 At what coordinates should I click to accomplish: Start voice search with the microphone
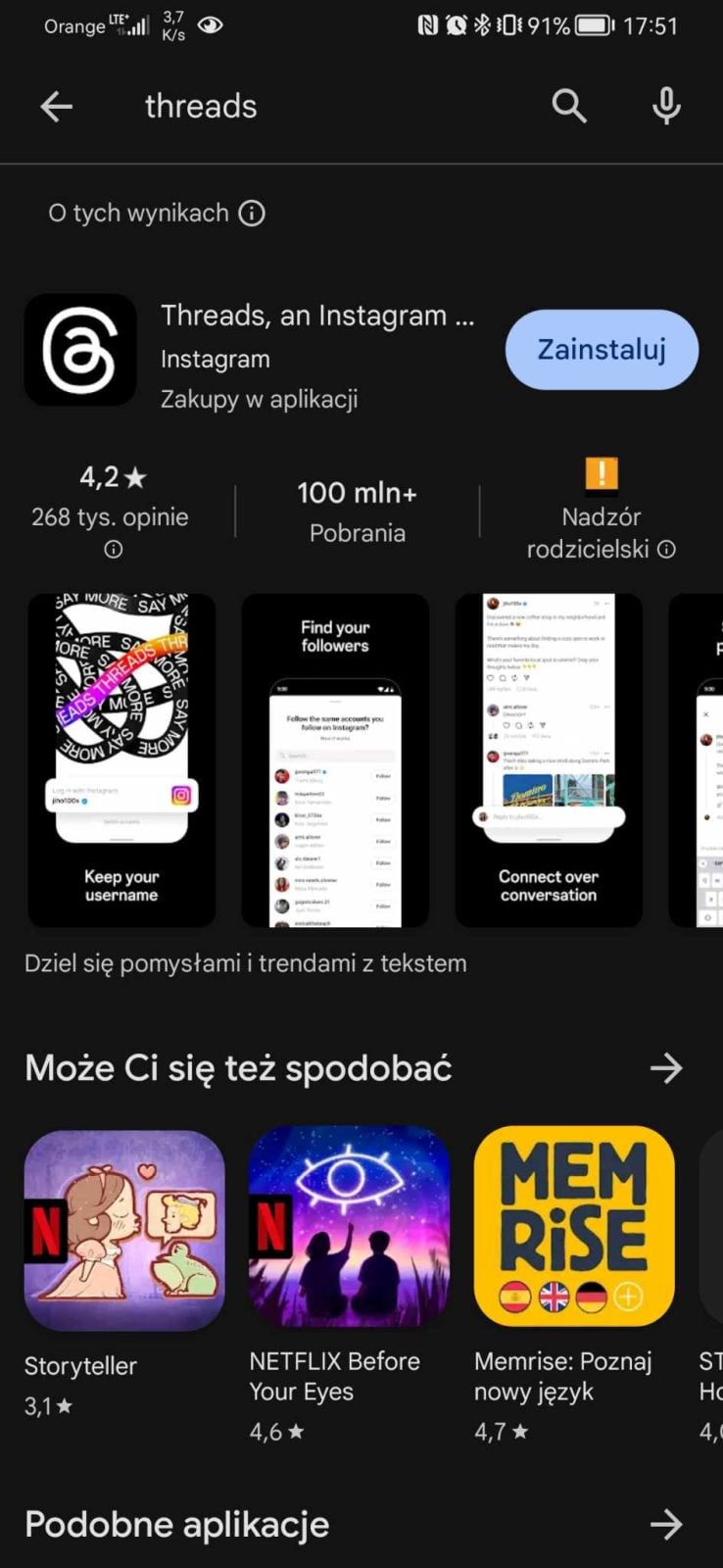666,105
